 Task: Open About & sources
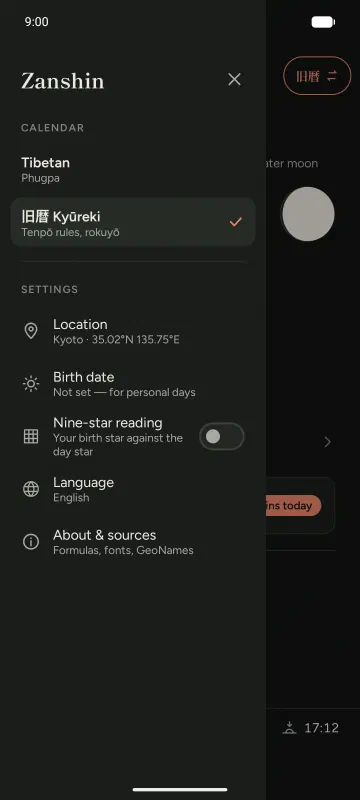point(133,542)
